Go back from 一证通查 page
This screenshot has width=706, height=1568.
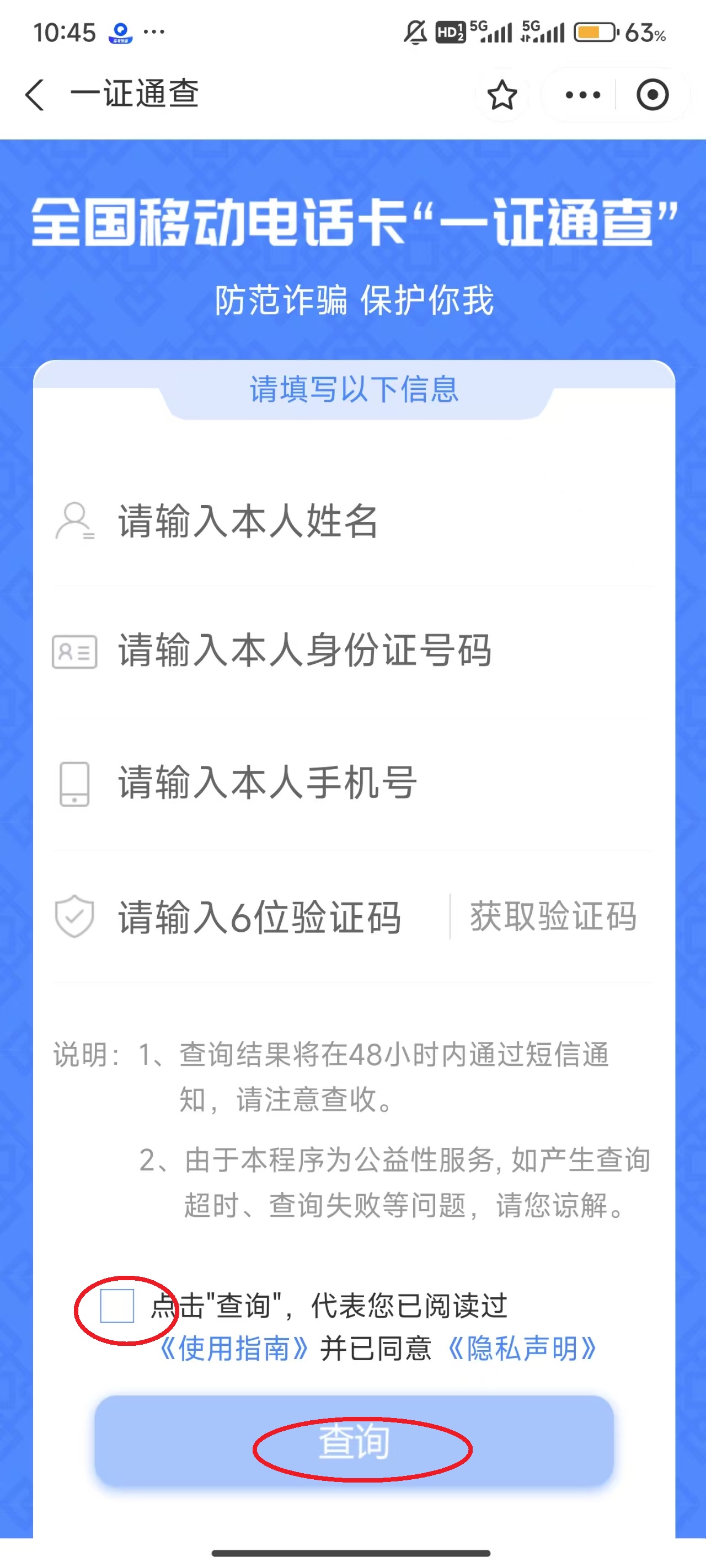pyautogui.click(x=35, y=95)
